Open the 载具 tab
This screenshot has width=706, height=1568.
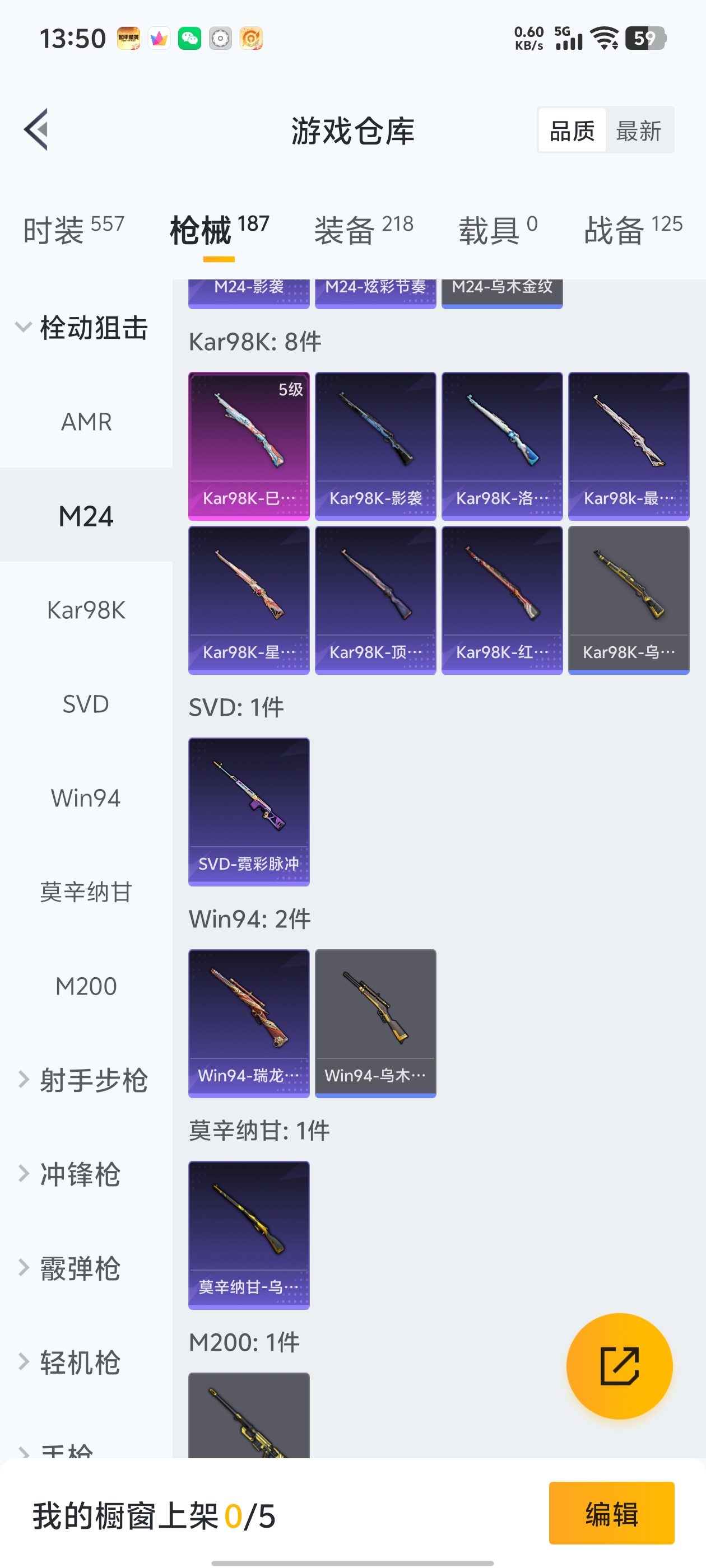[497, 230]
